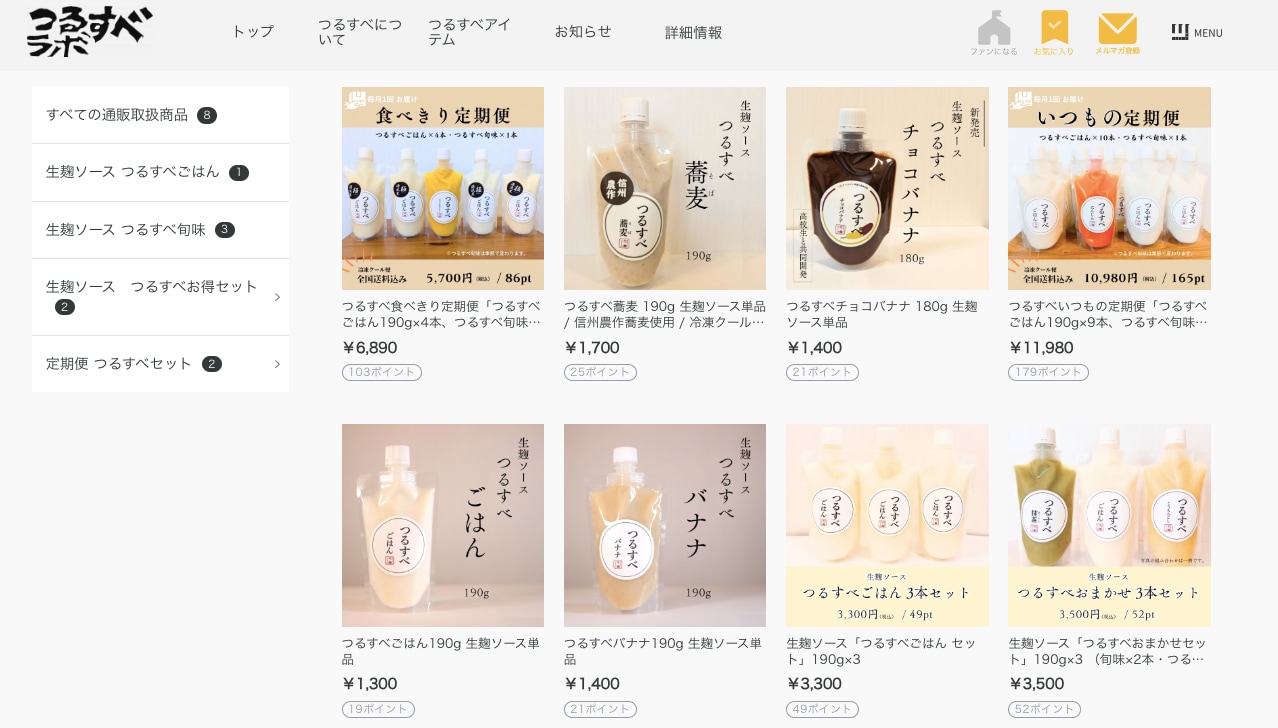1278x728 pixels.
Task: Open つるすべチョコバナナ 180g product
Action: point(887,189)
